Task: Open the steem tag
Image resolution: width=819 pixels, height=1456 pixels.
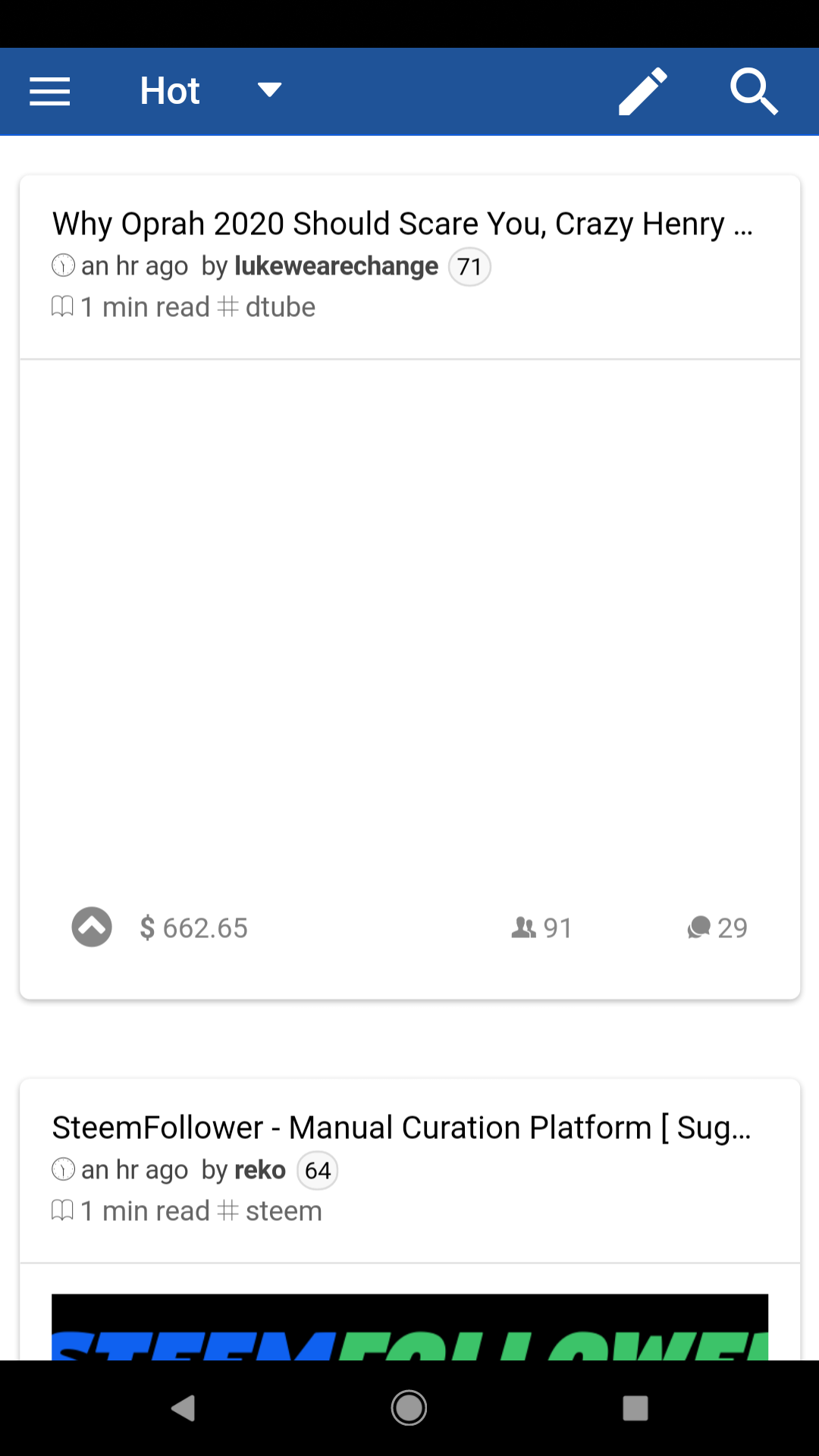Action: pyautogui.click(x=284, y=1211)
